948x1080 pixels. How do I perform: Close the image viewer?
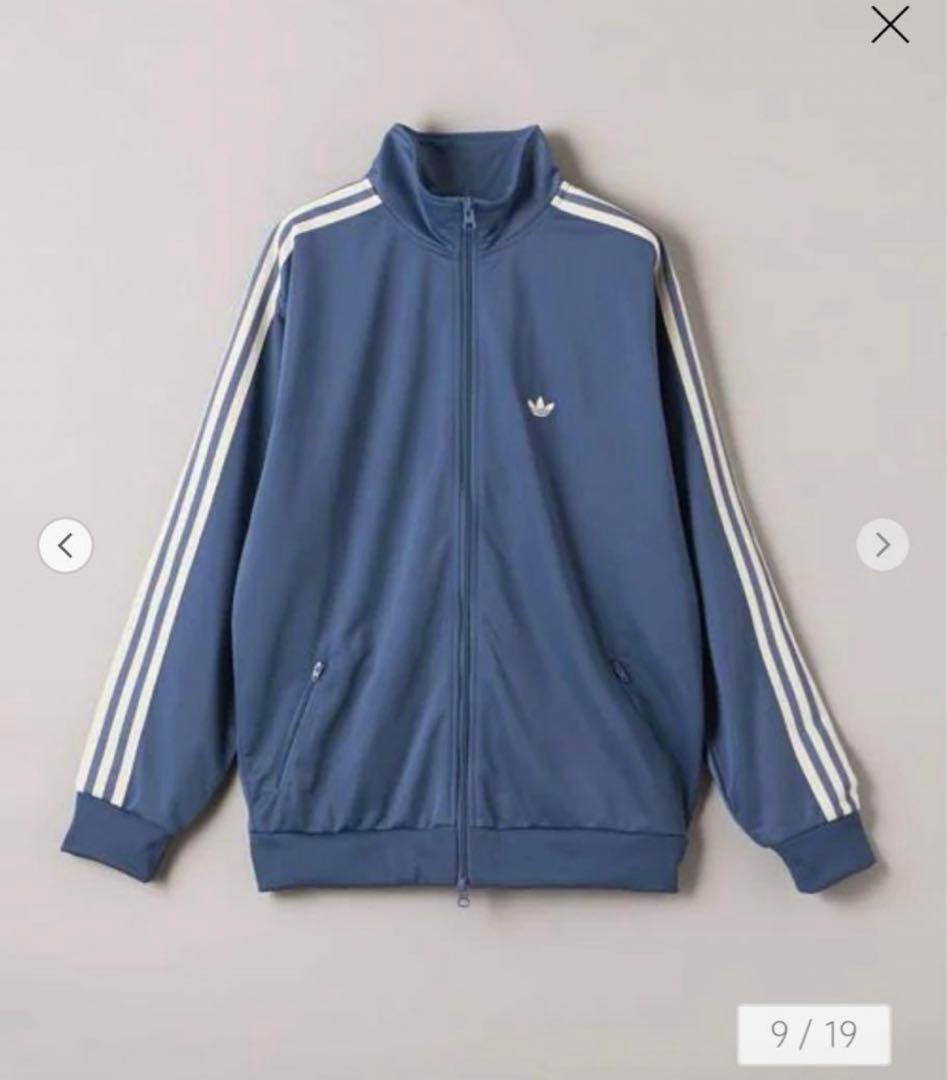889,25
